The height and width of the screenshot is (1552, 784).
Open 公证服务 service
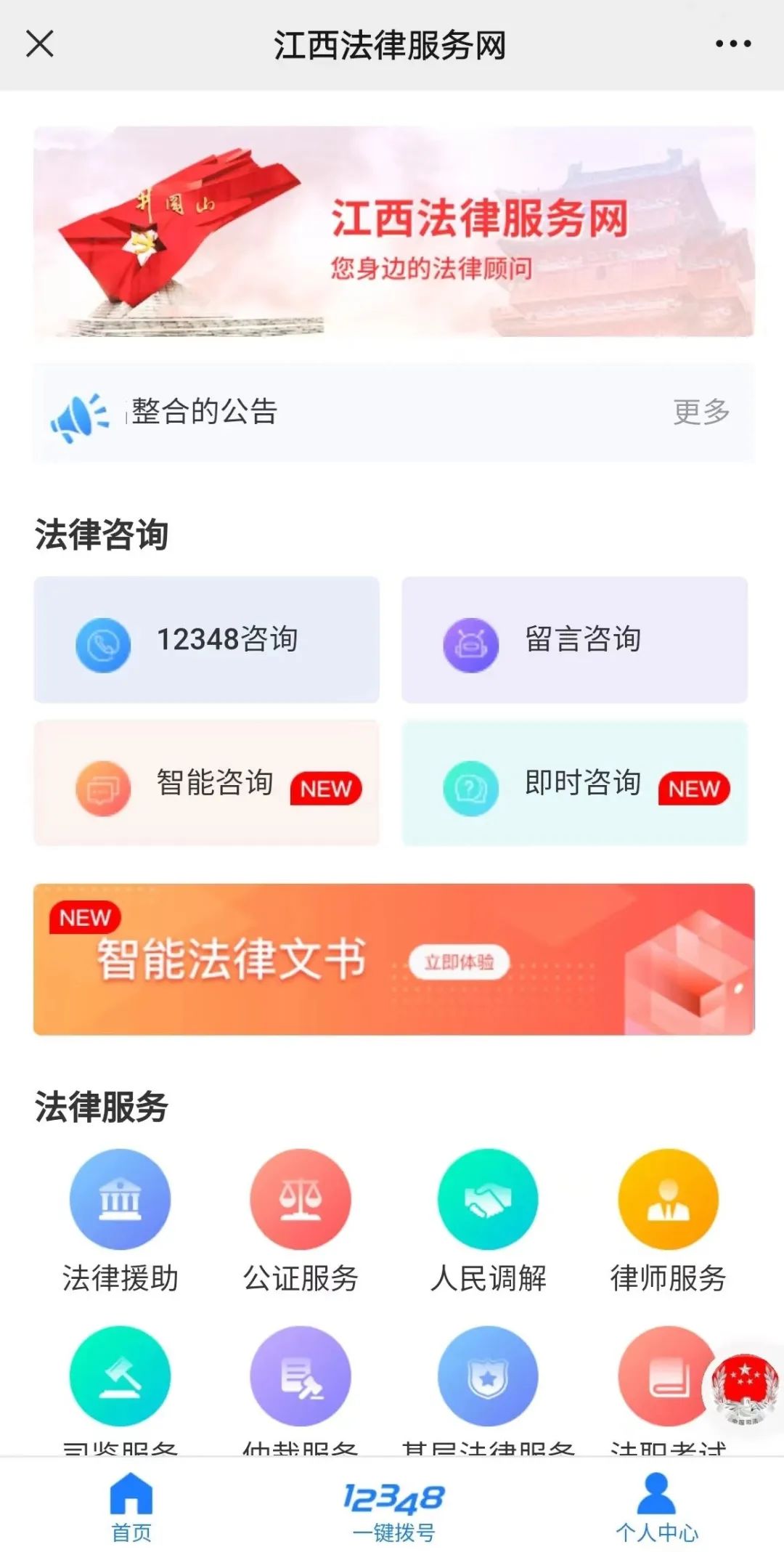click(x=301, y=1222)
